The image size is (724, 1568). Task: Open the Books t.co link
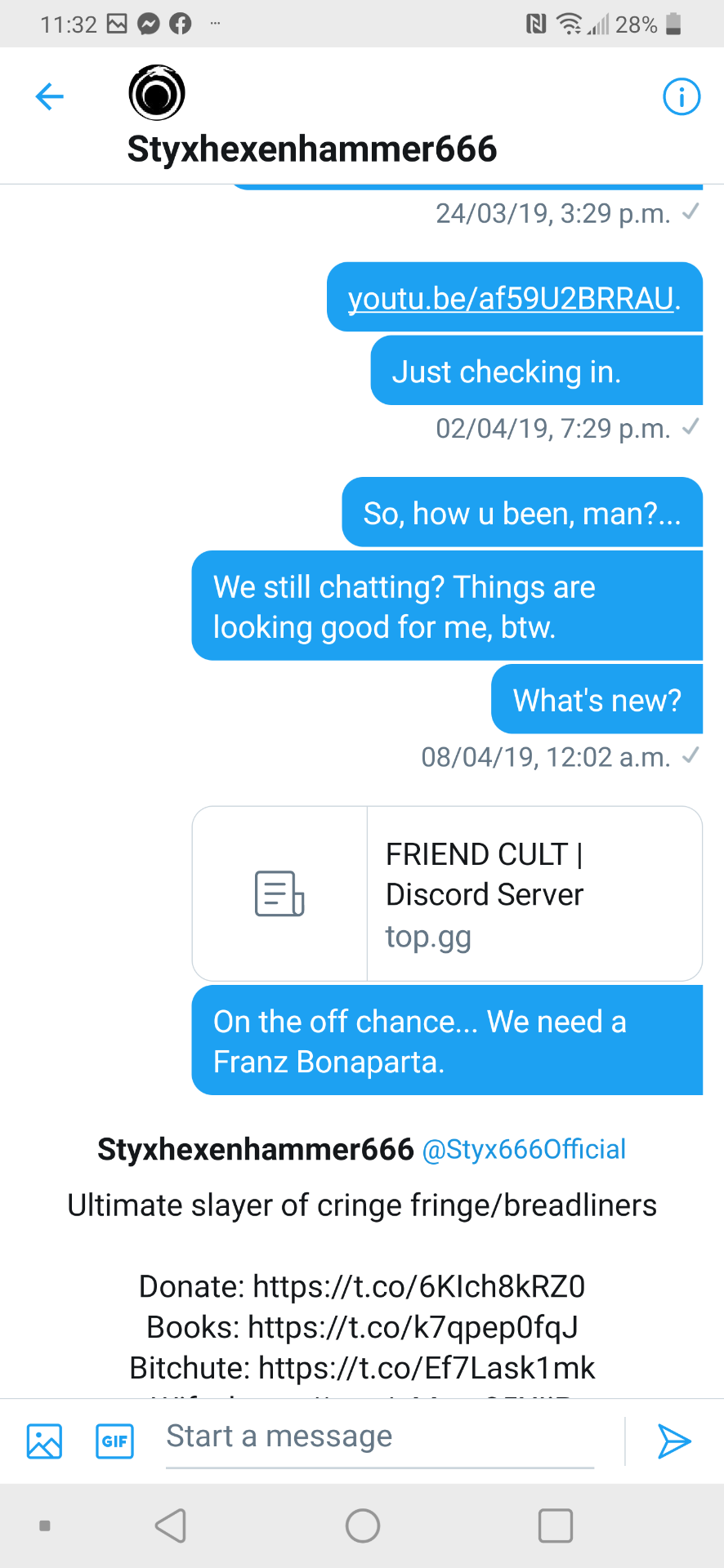point(413,1327)
